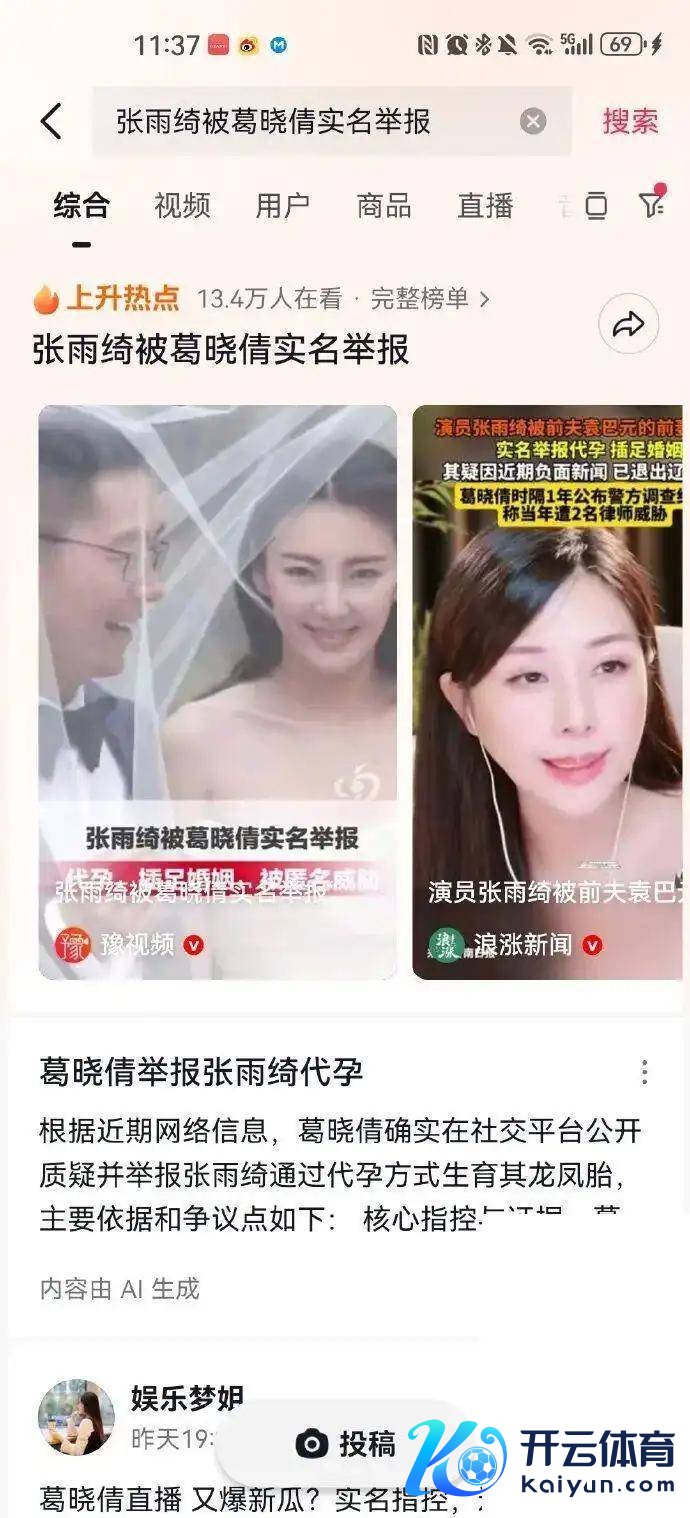
Task: Tap the 投稿 camera button
Action: [x=346, y=1444]
